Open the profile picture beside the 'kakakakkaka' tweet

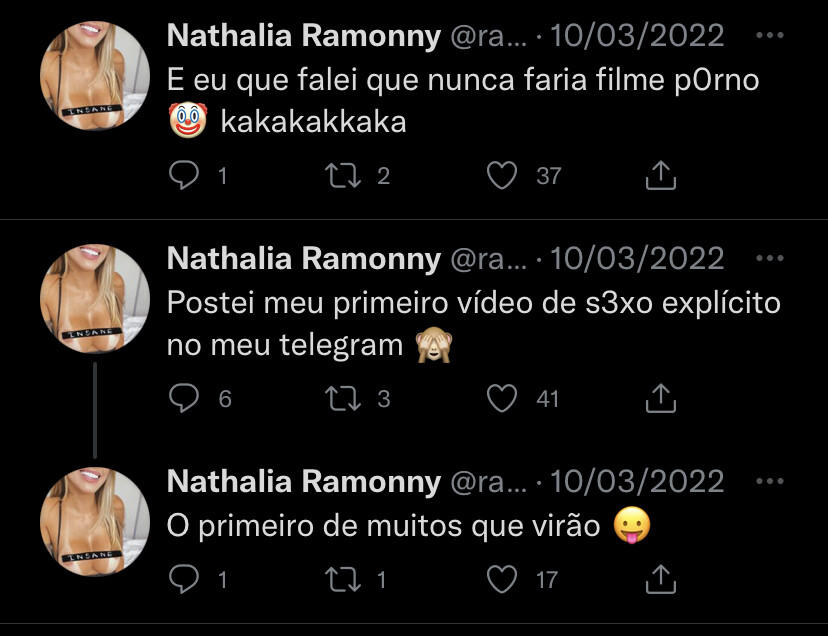tap(94, 76)
